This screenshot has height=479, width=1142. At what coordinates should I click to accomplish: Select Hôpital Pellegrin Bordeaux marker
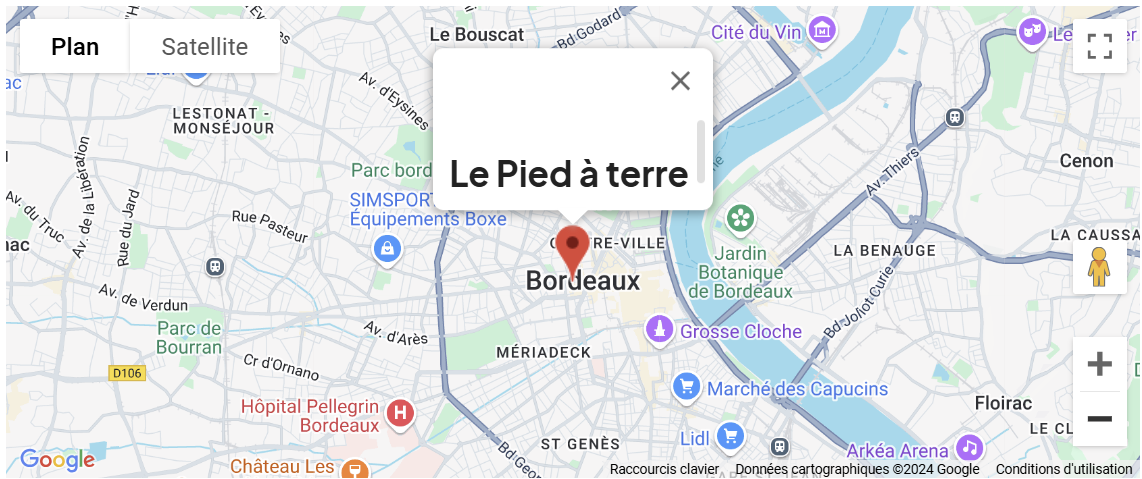[400, 411]
